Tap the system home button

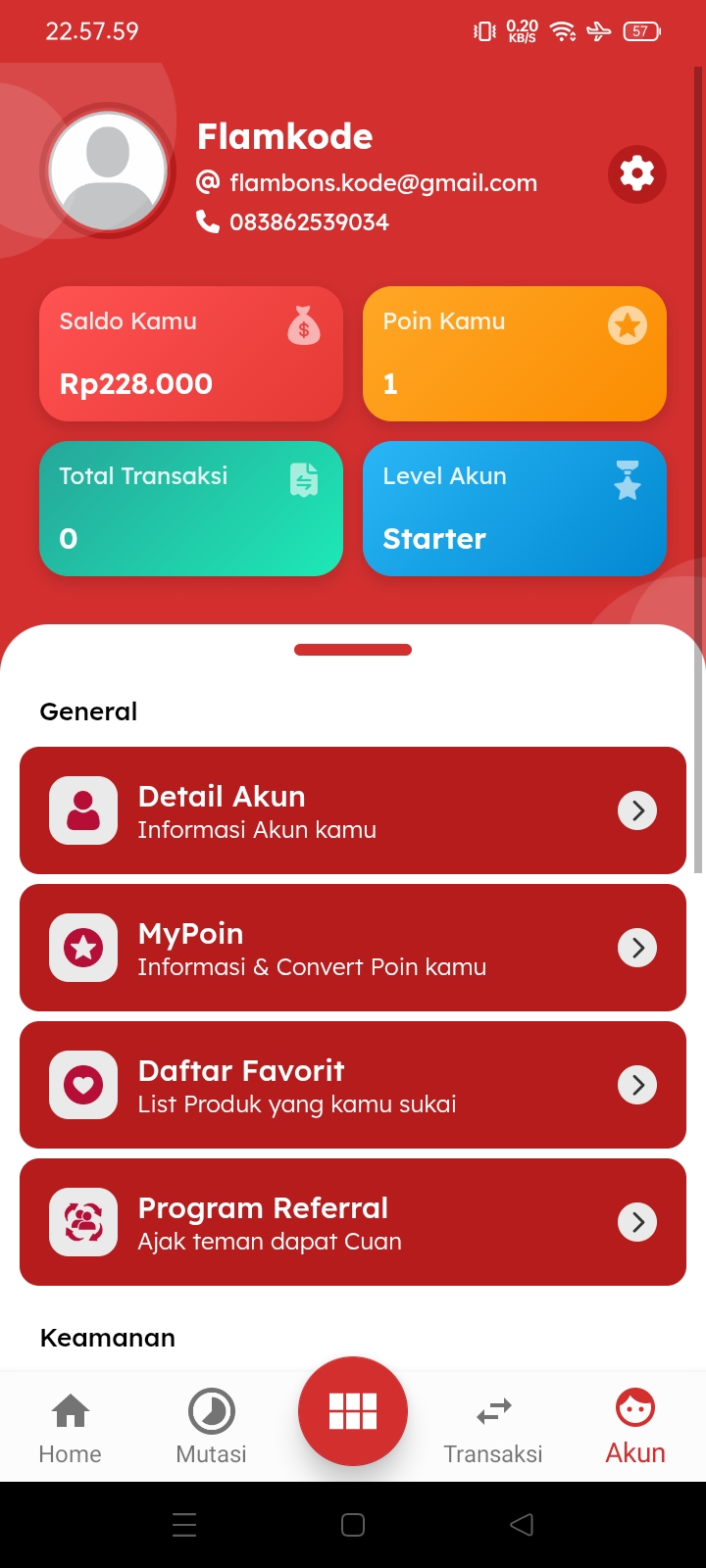pos(353,1524)
